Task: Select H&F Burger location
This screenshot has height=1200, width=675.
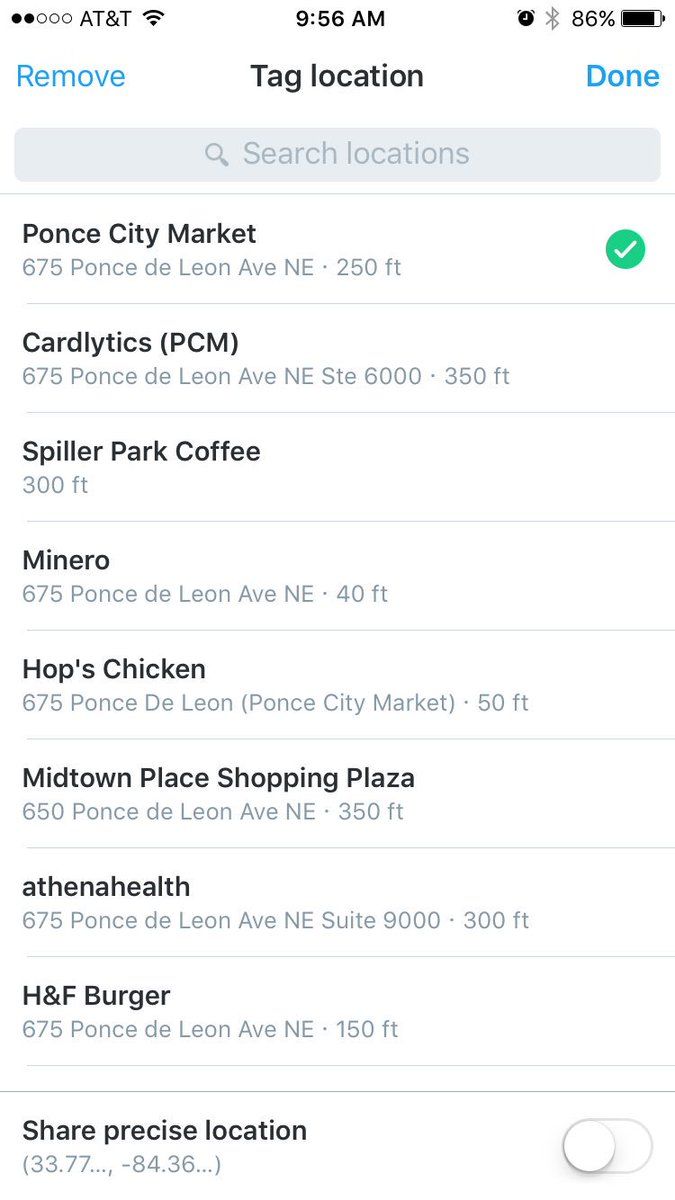Action: (300, 1012)
